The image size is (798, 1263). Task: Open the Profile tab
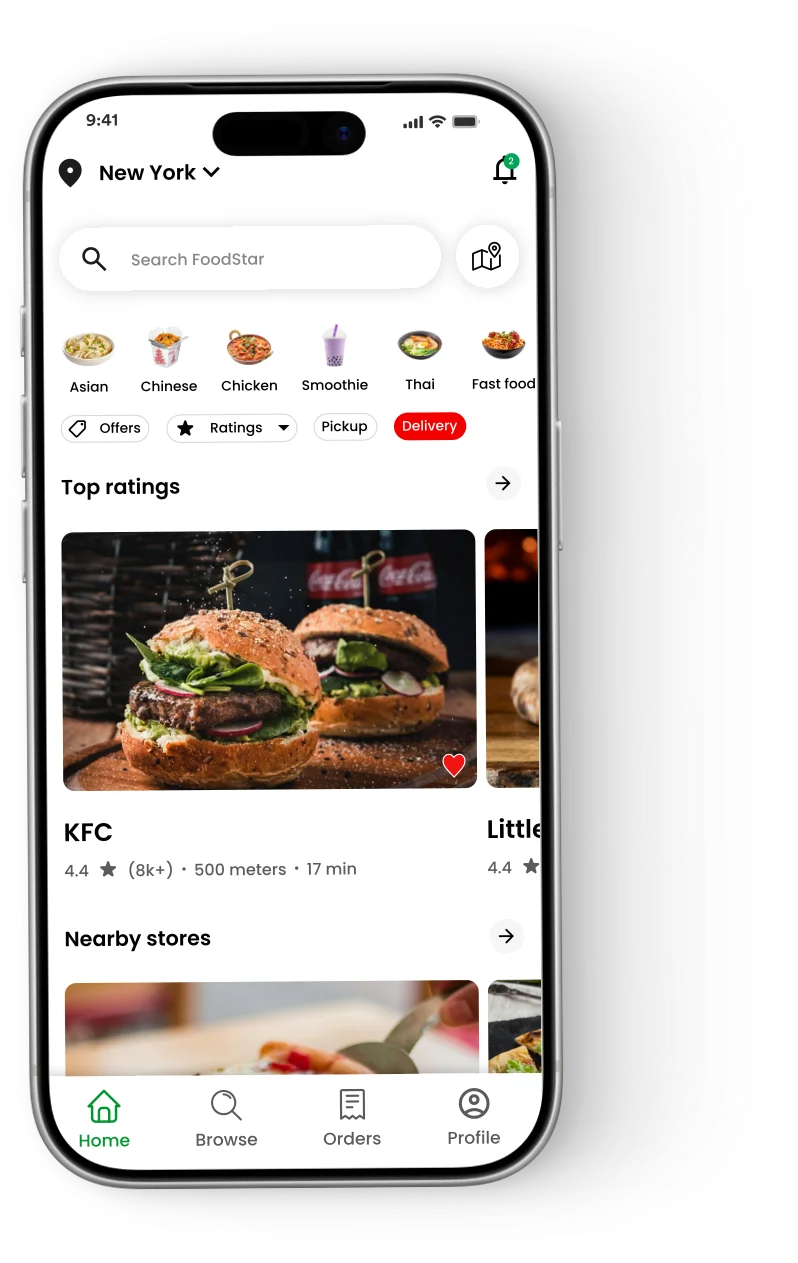pyautogui.click(x=474, y=1117)
